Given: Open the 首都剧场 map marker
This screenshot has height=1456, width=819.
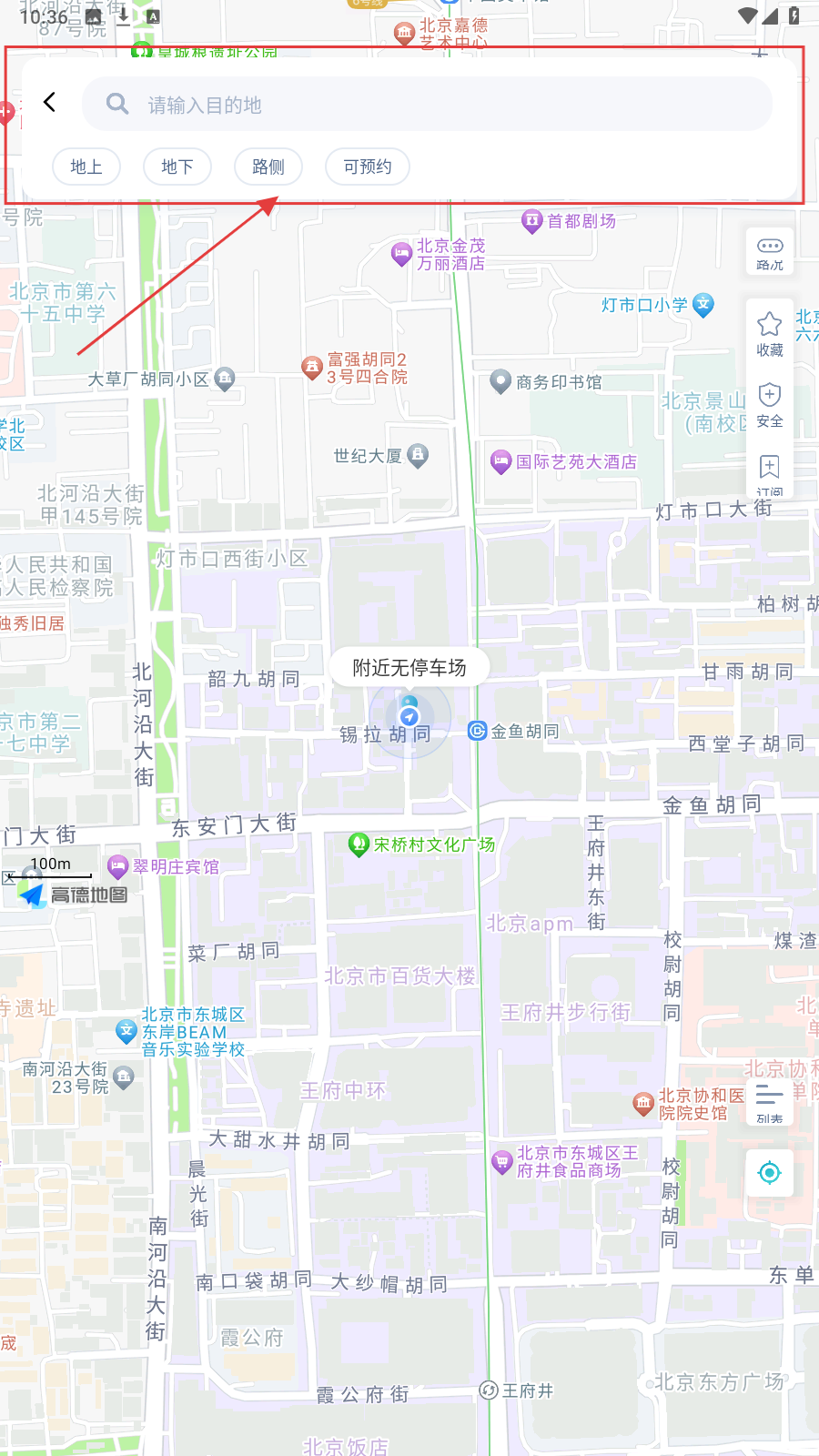Looking at the screenshot, I should [x=532, y=221].
